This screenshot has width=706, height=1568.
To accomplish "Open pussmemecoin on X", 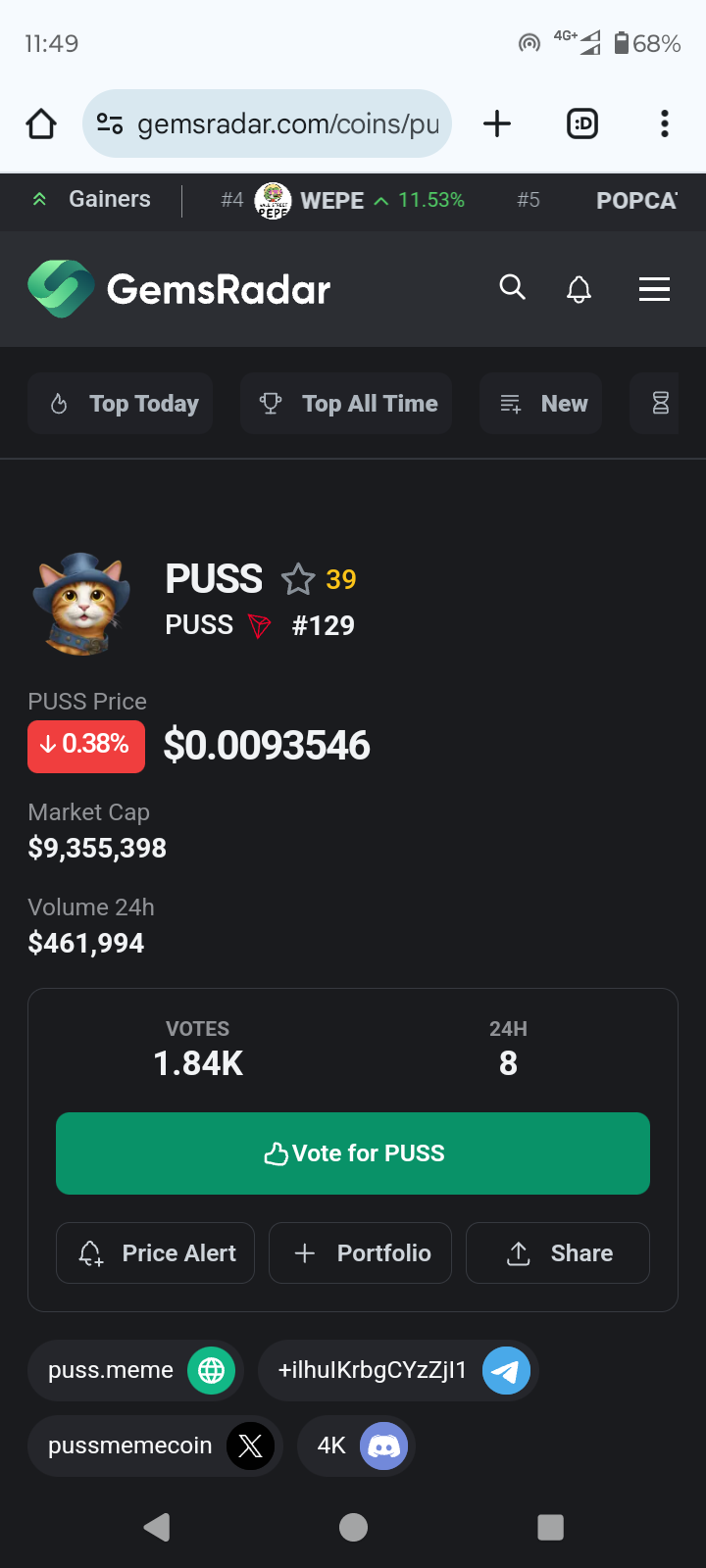I will pos(155,1445).
